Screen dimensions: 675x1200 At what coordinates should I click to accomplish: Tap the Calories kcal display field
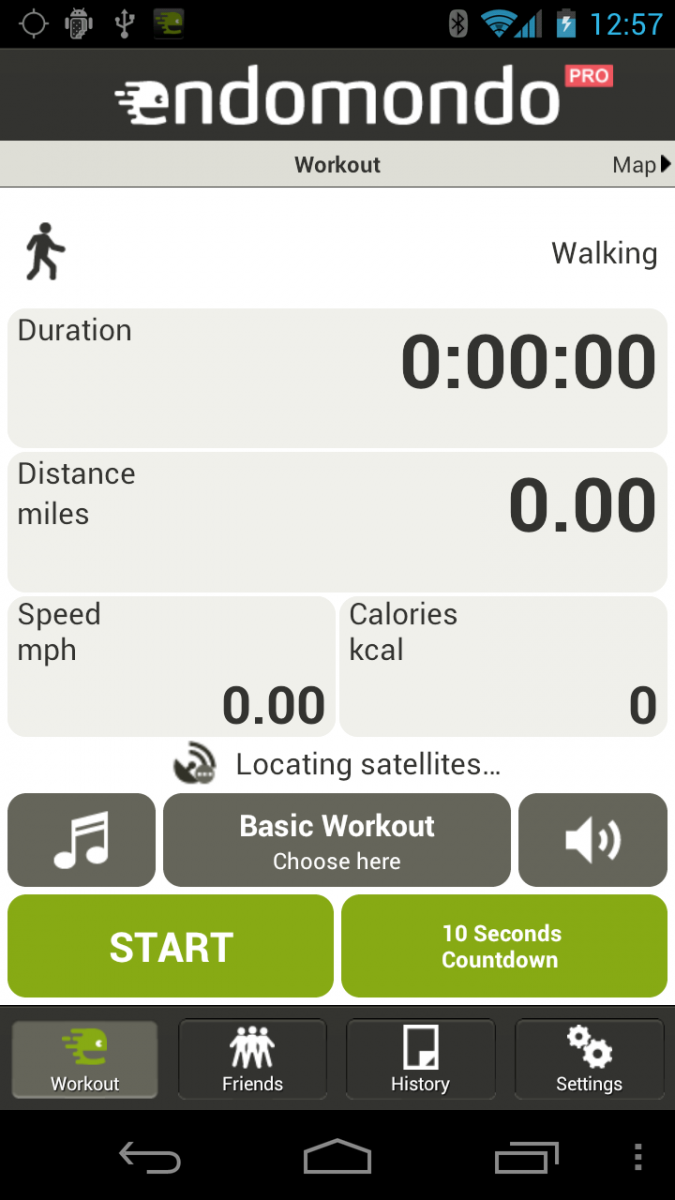click(x=503, y=666)
